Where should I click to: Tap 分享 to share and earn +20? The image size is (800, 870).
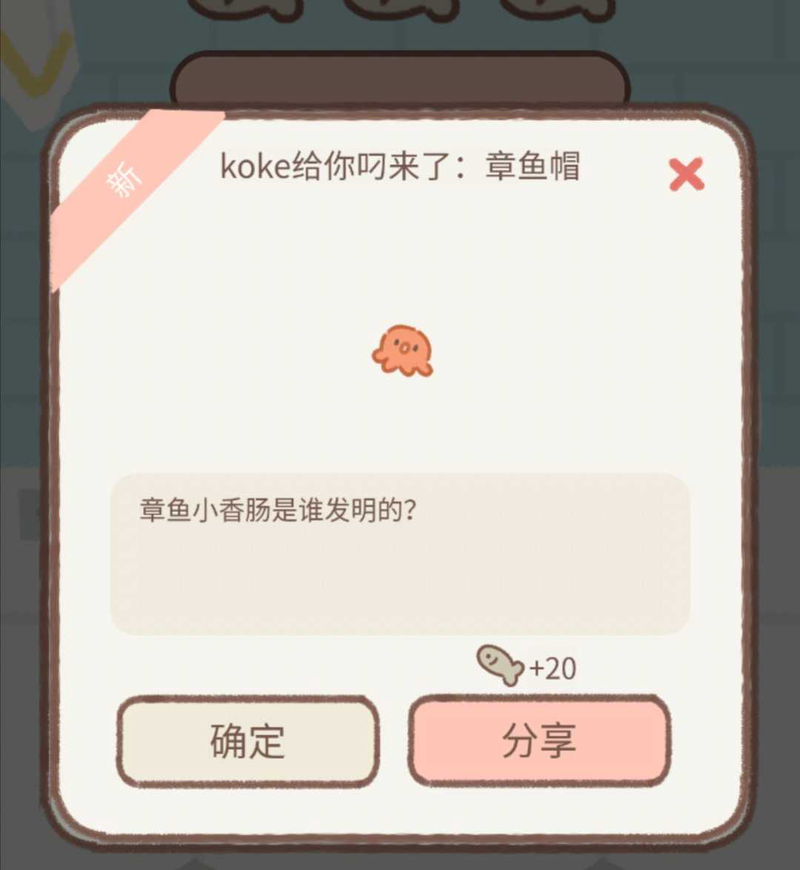(x=539, y=741)
